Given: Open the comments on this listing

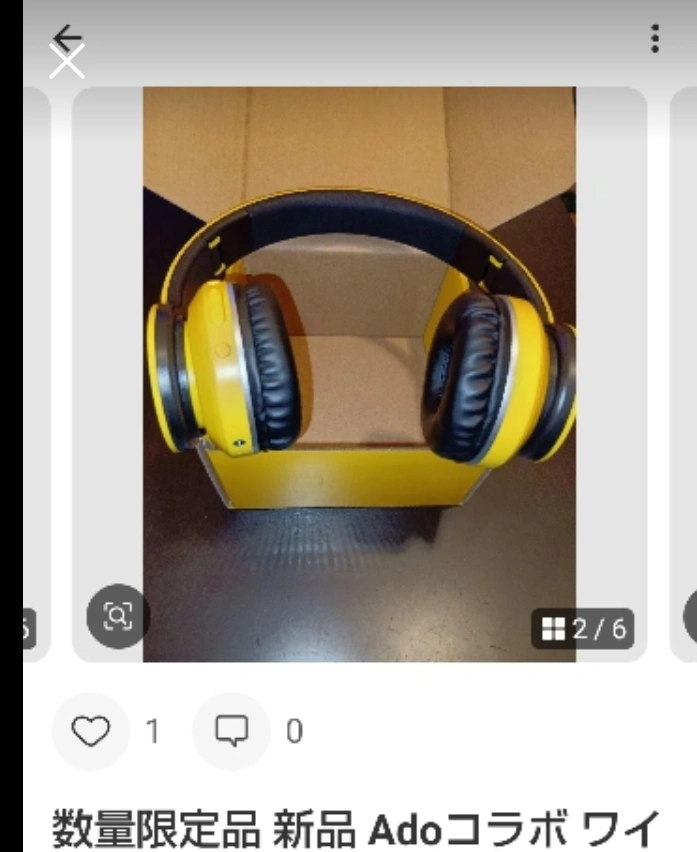Looking at the screenshot, I should (x=232, y=732).
